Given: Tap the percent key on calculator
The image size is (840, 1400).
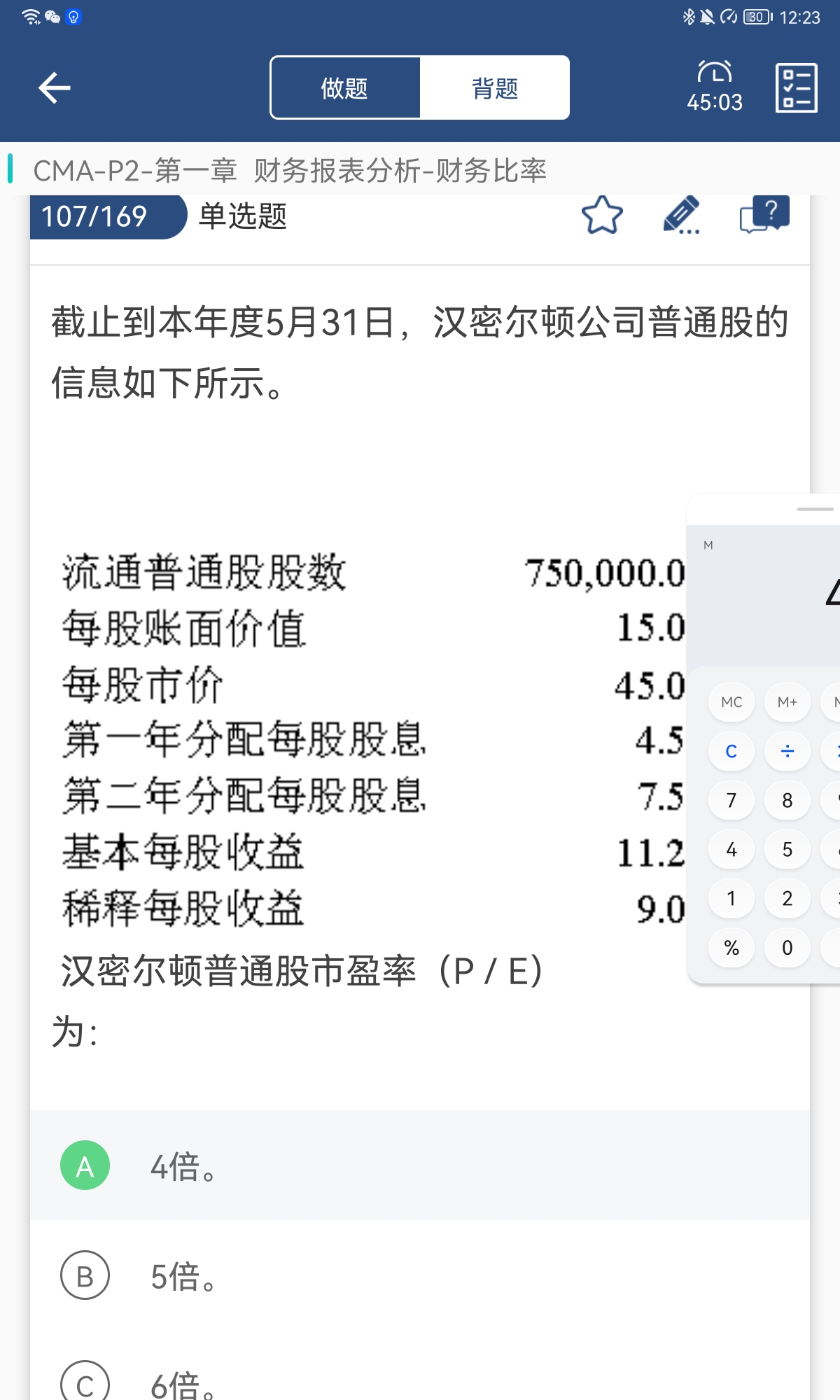Looking at the screenshot, I should [731, 948].
